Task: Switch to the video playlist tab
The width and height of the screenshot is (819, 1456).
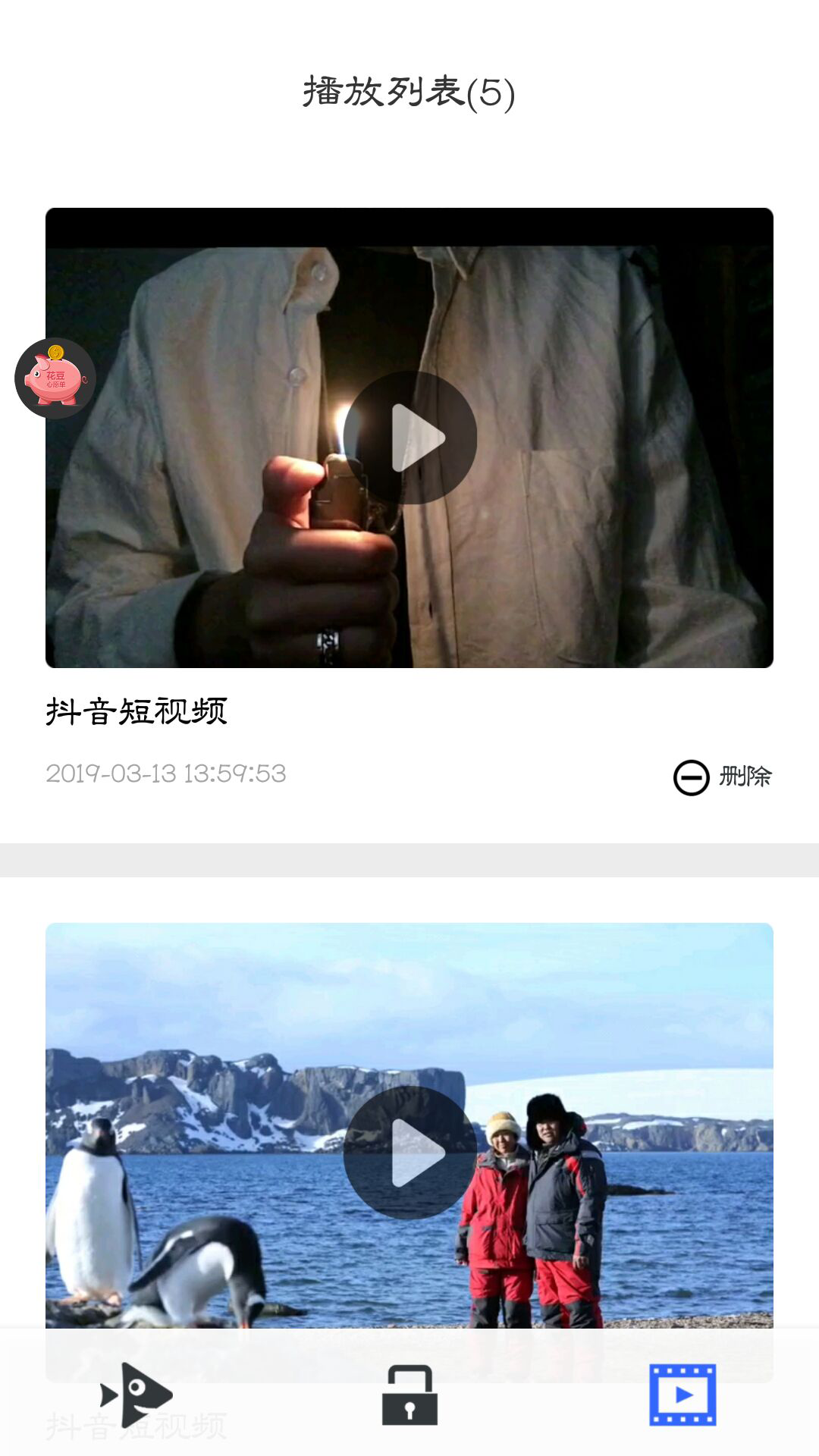Action: [682, 1395]
